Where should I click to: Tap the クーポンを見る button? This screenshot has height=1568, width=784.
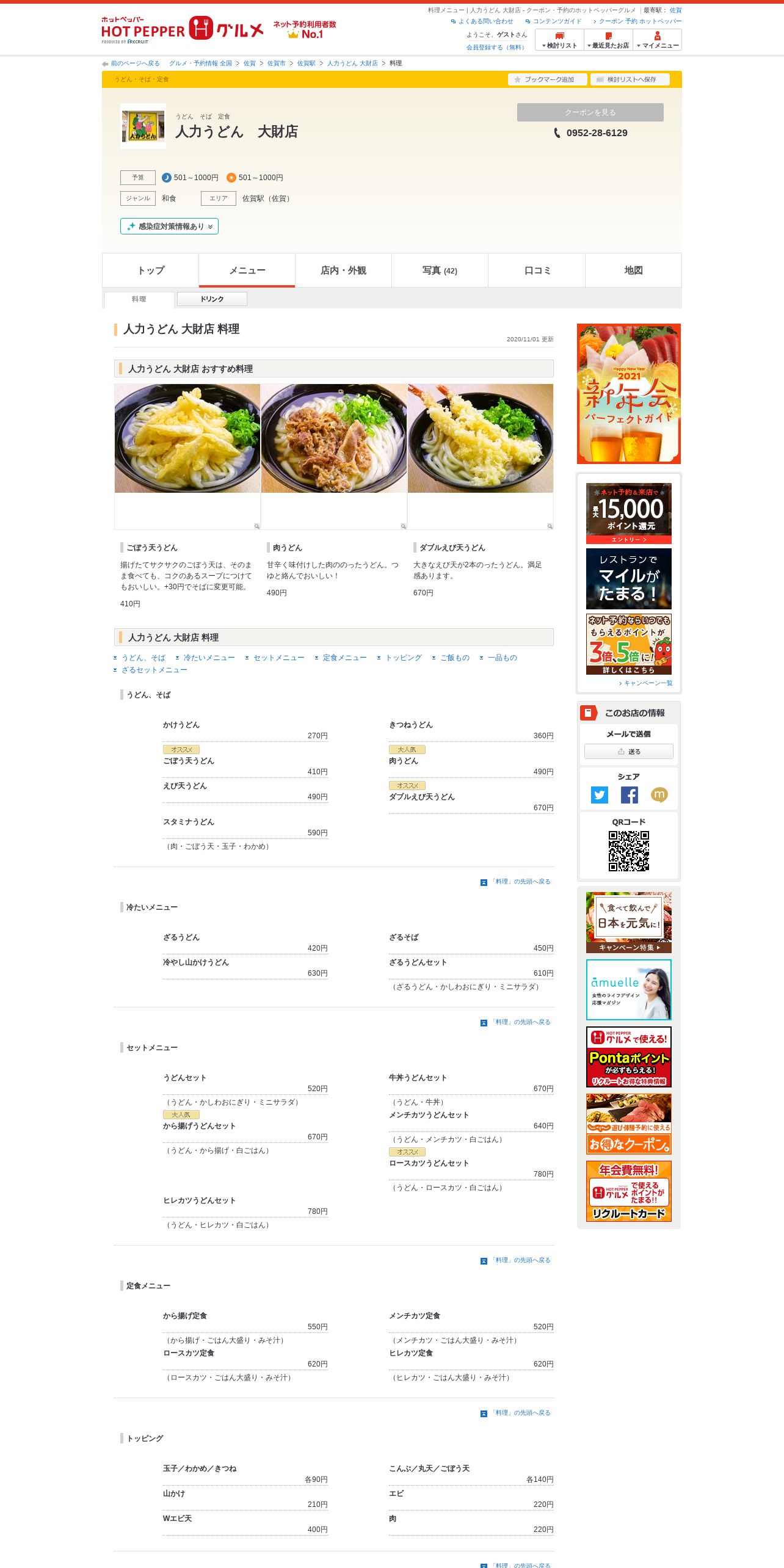click(x=590, y=112)
